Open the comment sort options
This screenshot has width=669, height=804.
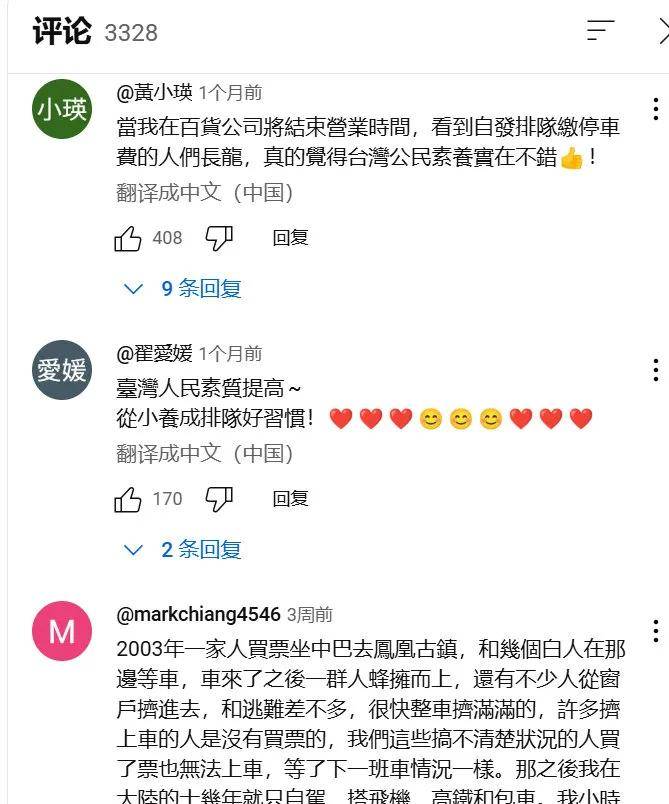click(x=600, y=30)
